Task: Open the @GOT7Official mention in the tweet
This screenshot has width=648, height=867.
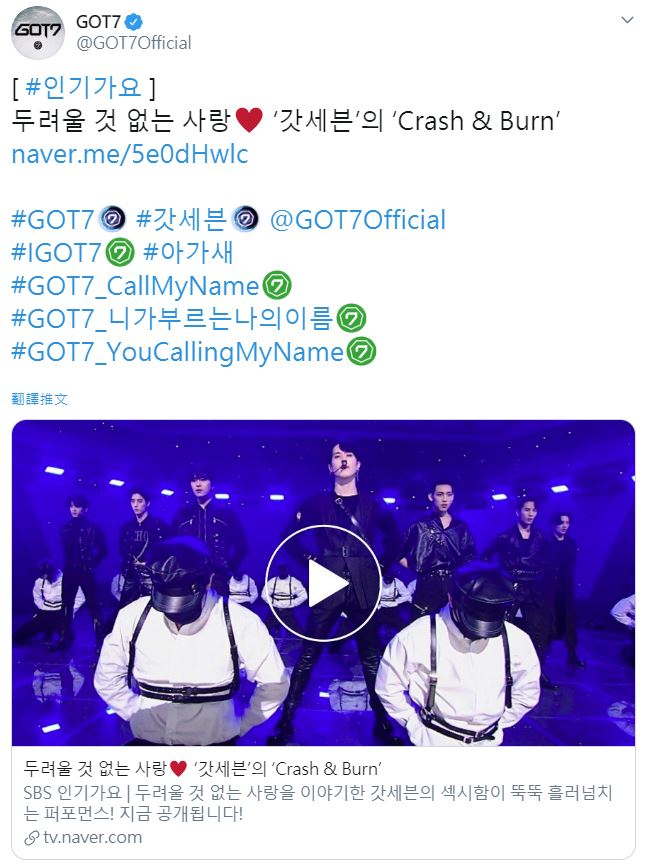Action: pyautogui.click(x=357, y=219)
